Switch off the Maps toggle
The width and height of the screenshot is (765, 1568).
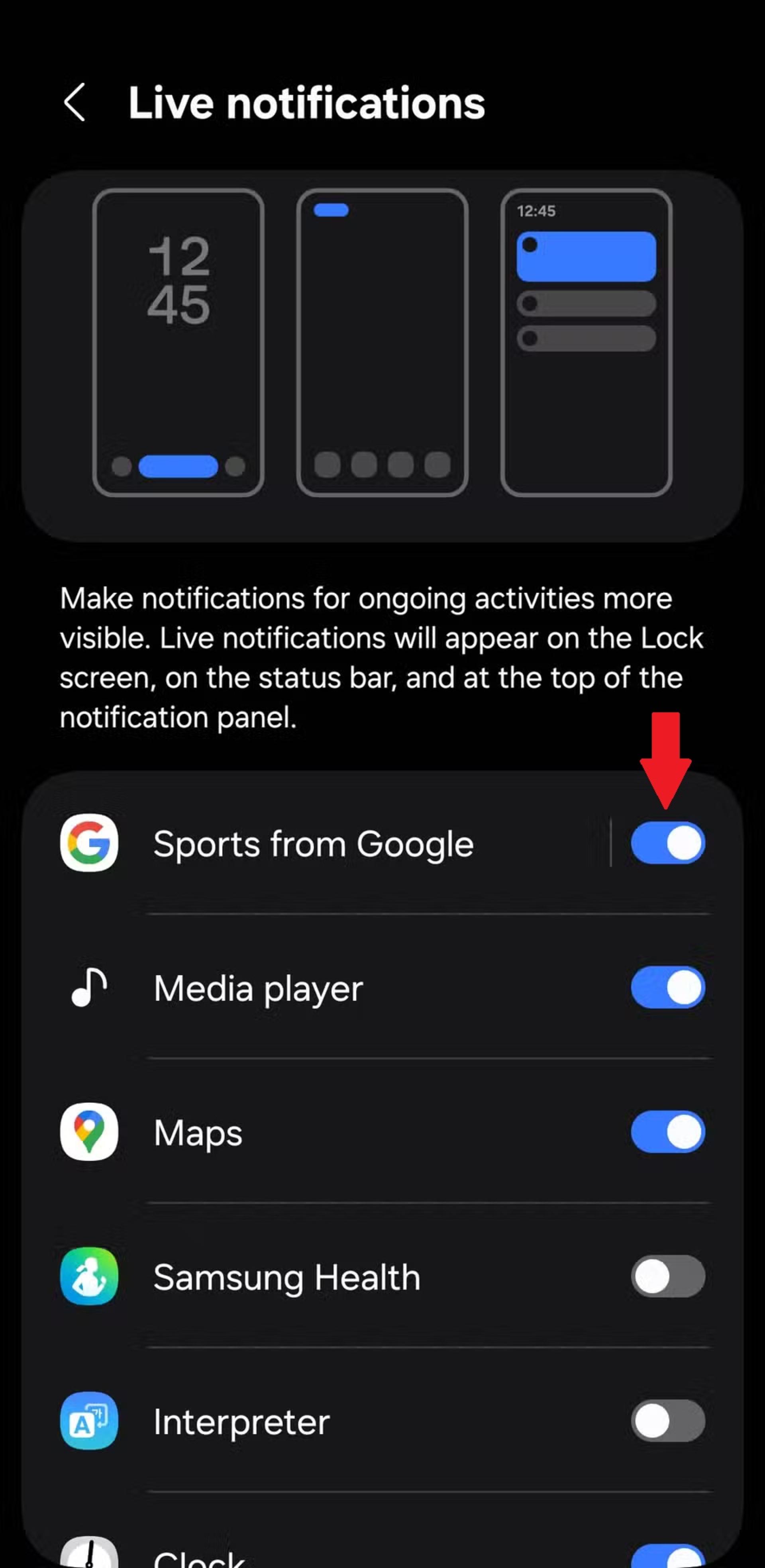[668, 1131]
